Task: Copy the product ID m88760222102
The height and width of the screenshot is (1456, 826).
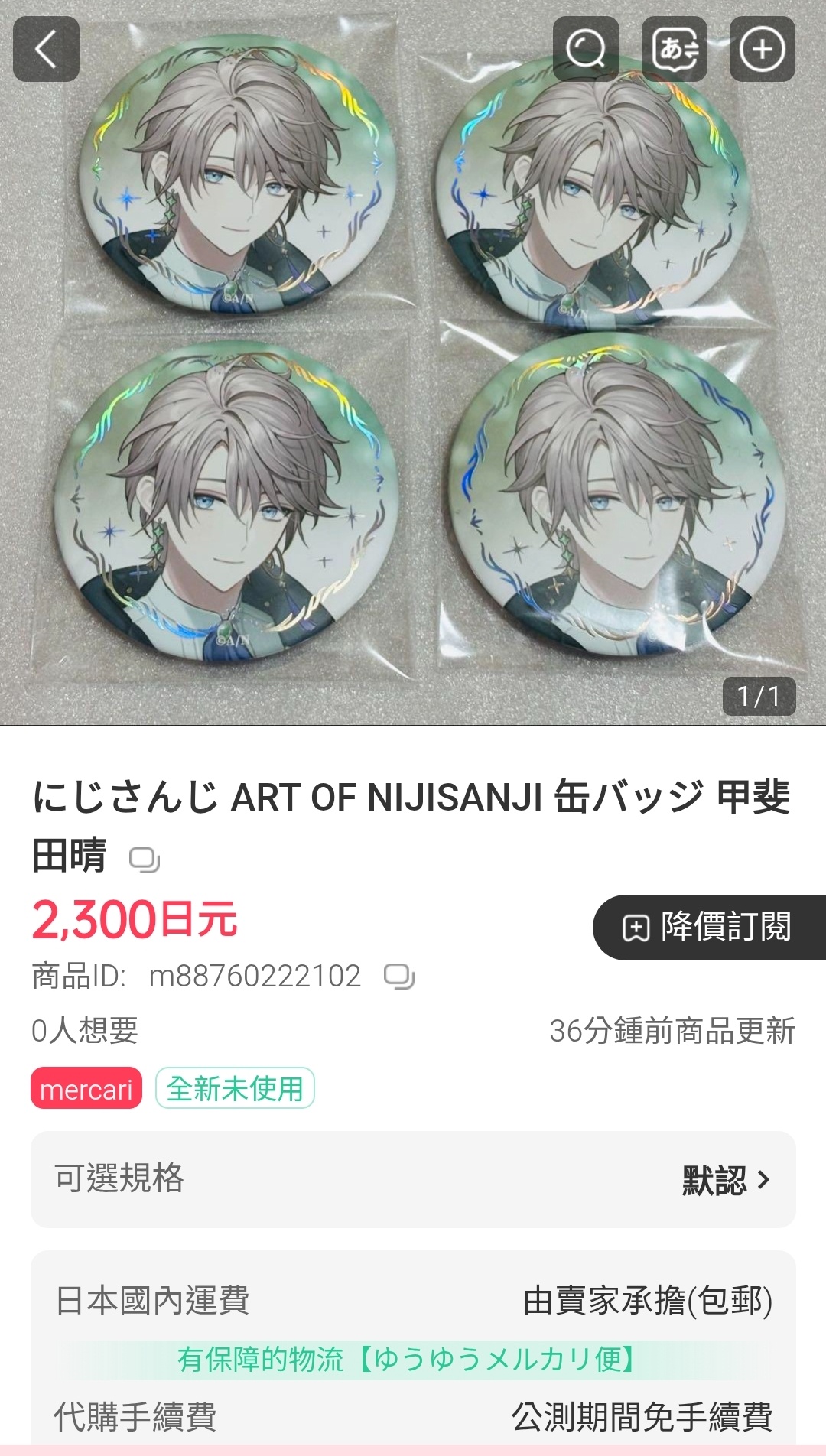Action: tap(398, 977)
